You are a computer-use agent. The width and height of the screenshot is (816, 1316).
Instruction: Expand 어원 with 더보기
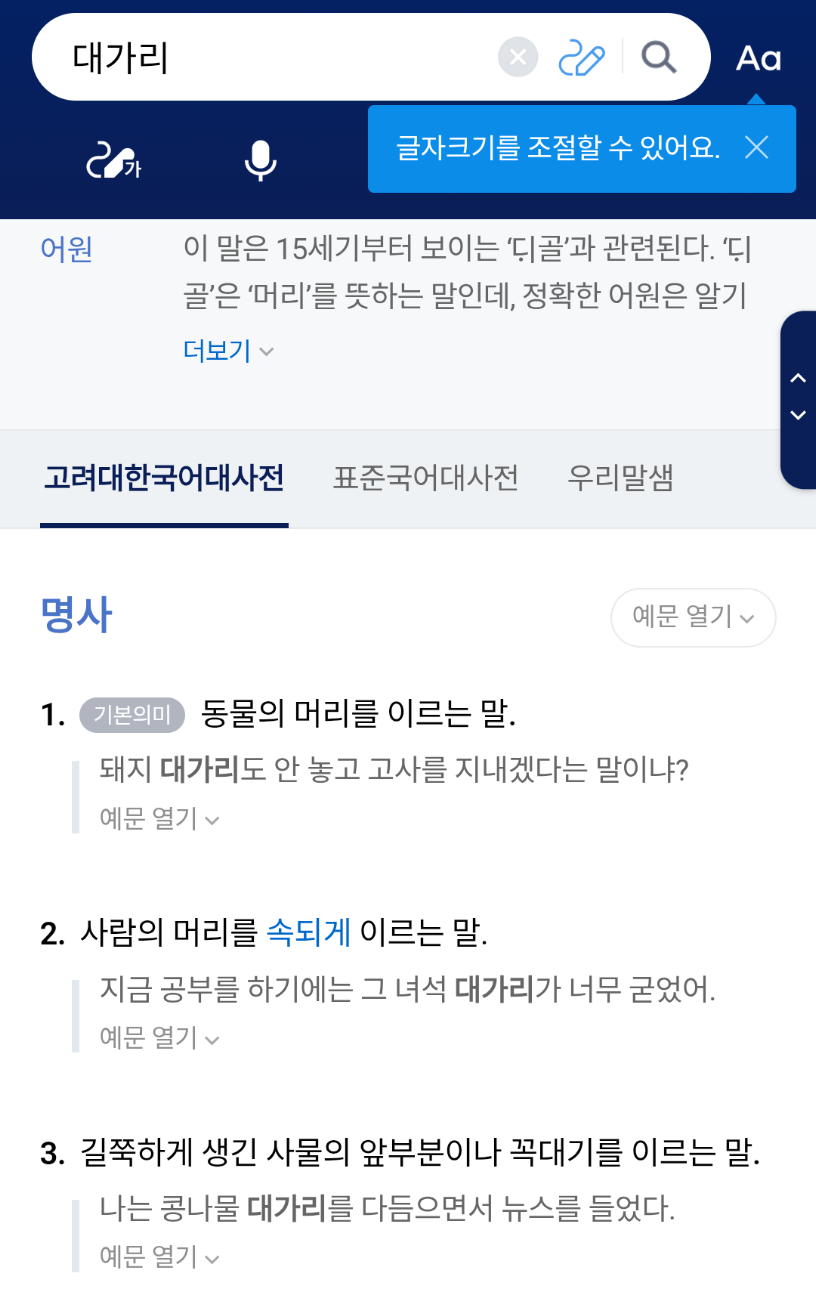coord(227,351)
